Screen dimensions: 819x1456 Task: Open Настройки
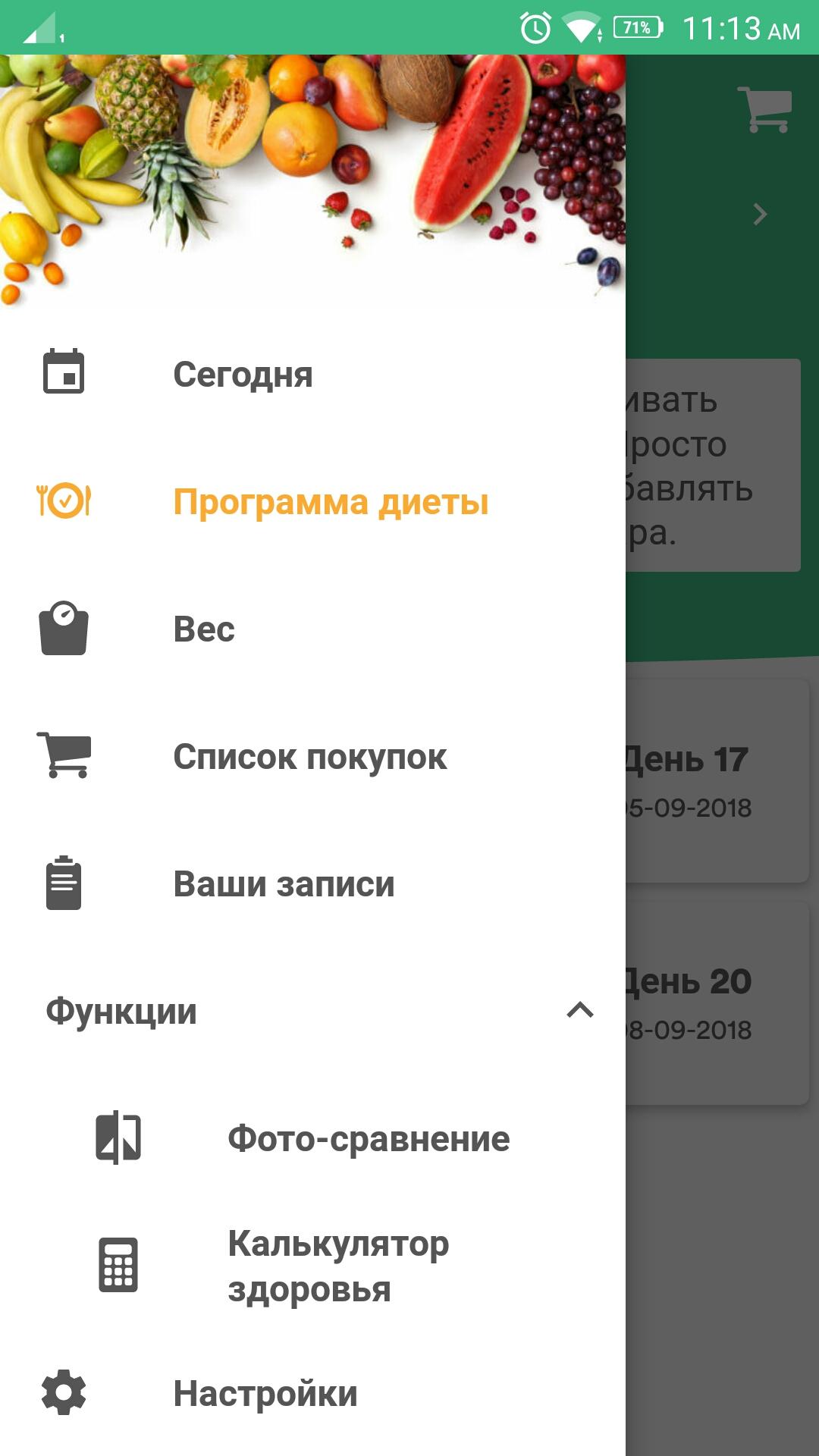coord(265,1393)
